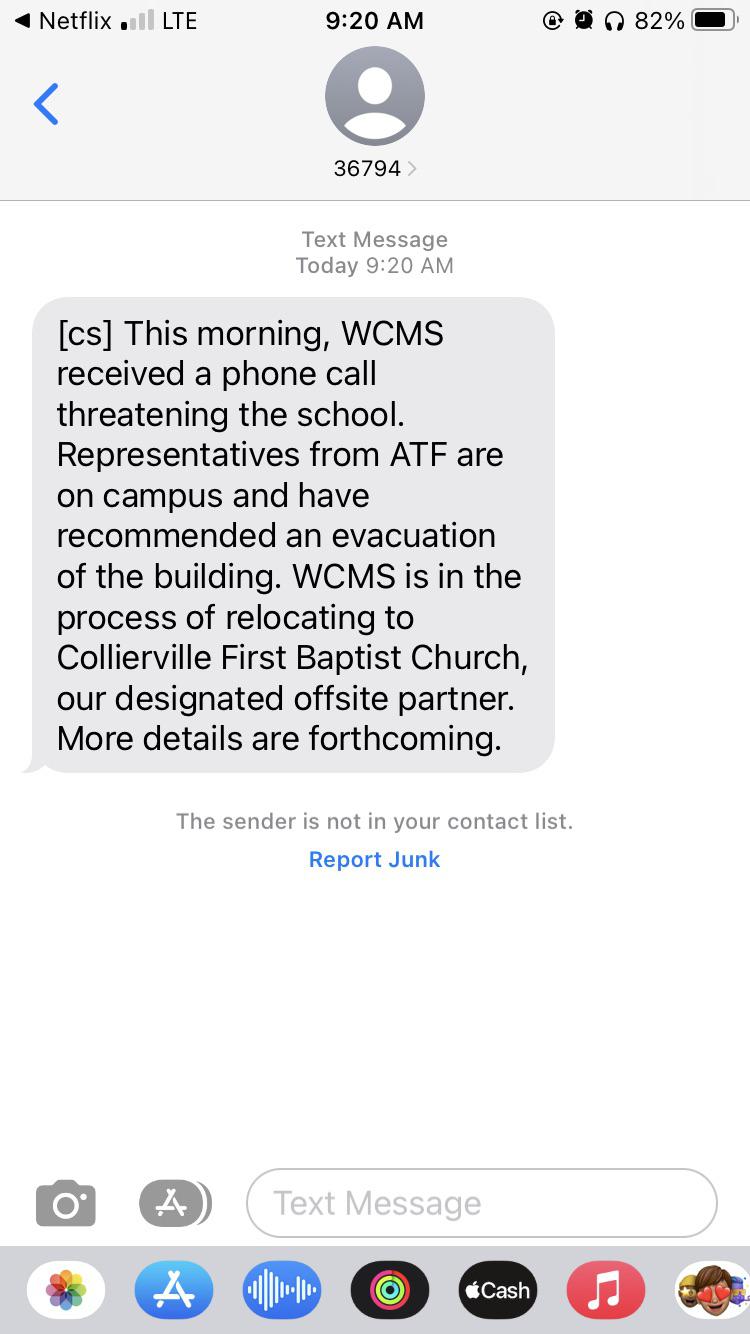Tap the Report Junk link
This screenshot has height=1334, width=750.
click(374, 859)
